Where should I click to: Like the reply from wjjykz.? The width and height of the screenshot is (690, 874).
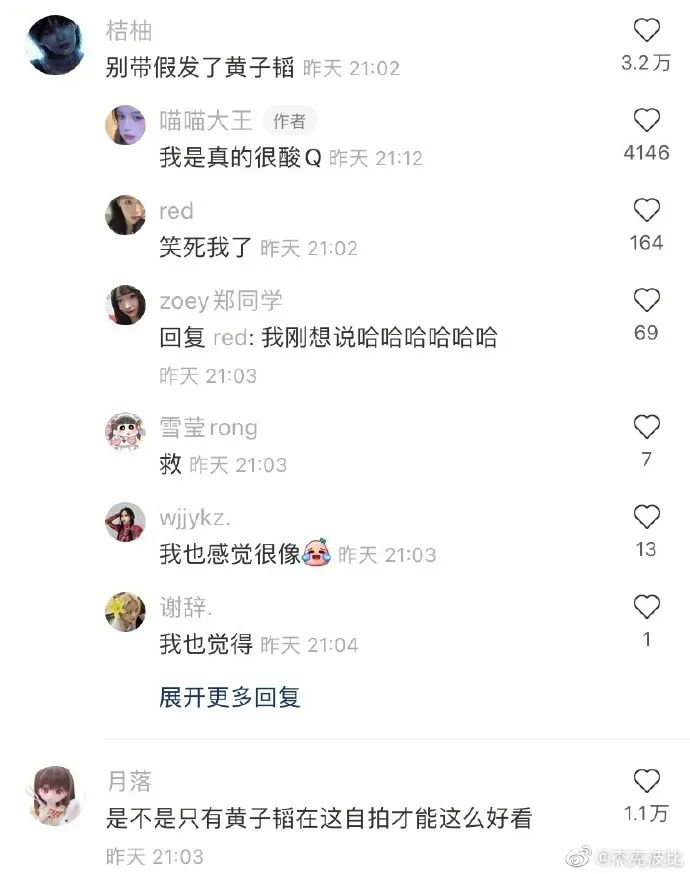click(x=647, y=517)
